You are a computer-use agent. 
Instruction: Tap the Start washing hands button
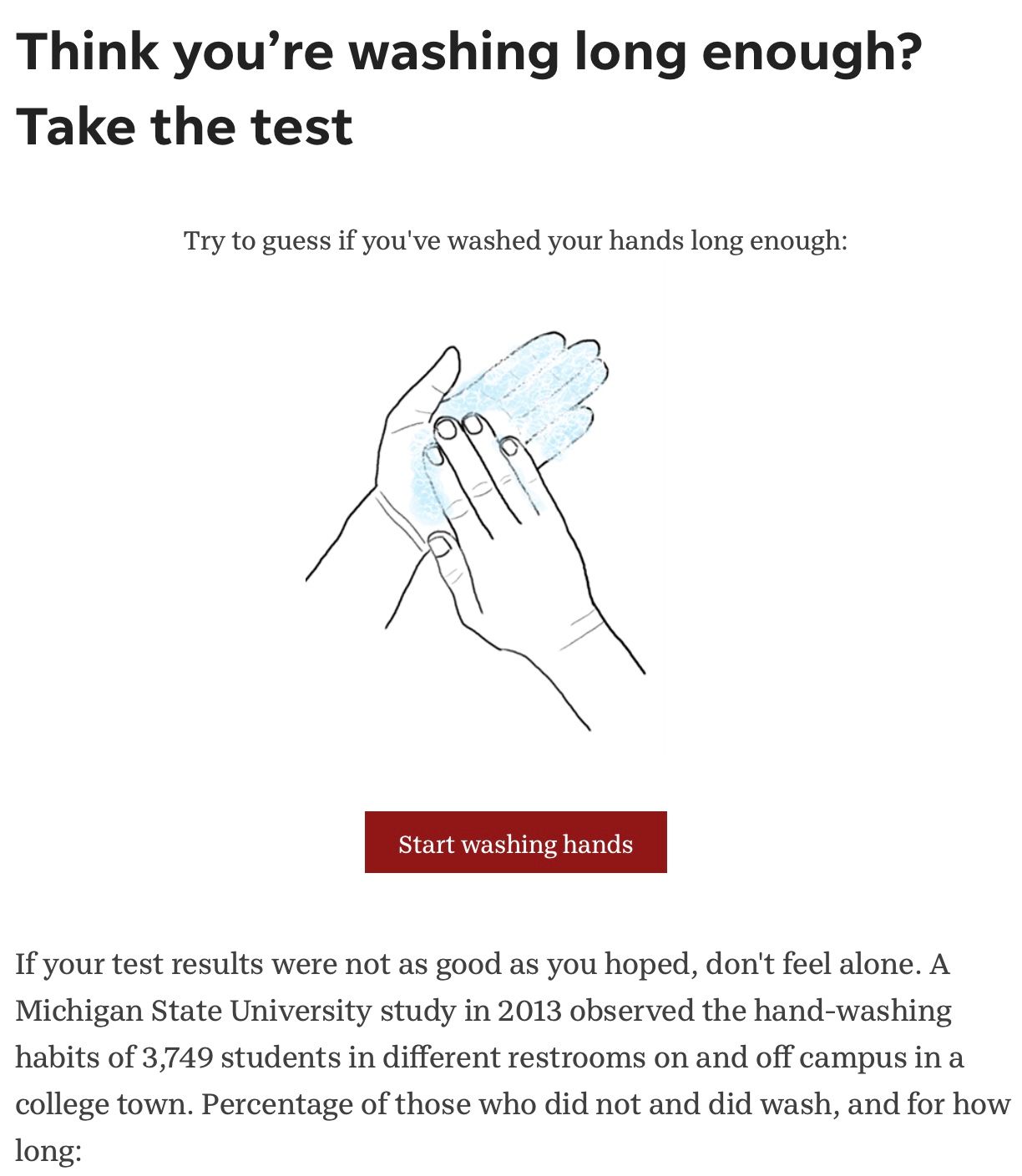[515, 842]
